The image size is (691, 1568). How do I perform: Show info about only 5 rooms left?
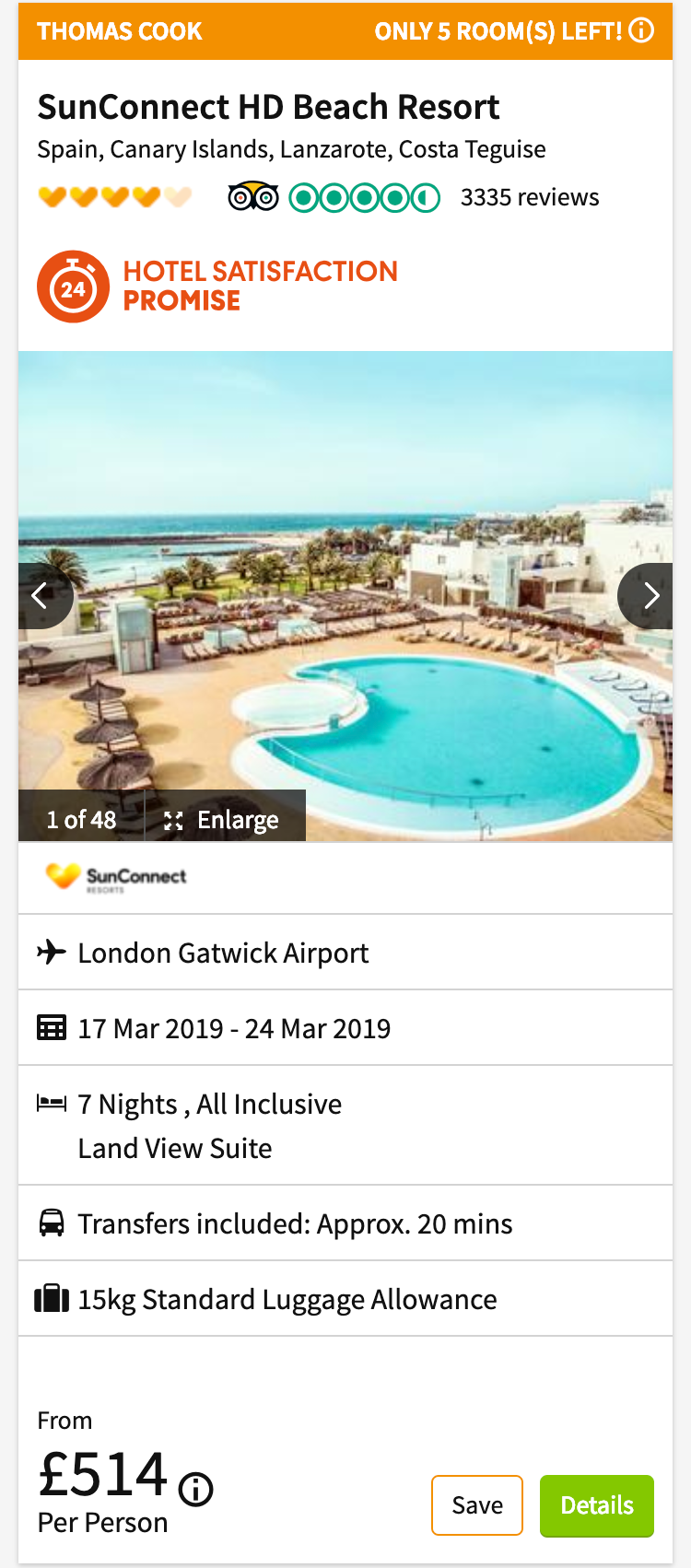[x=641, y=30]
